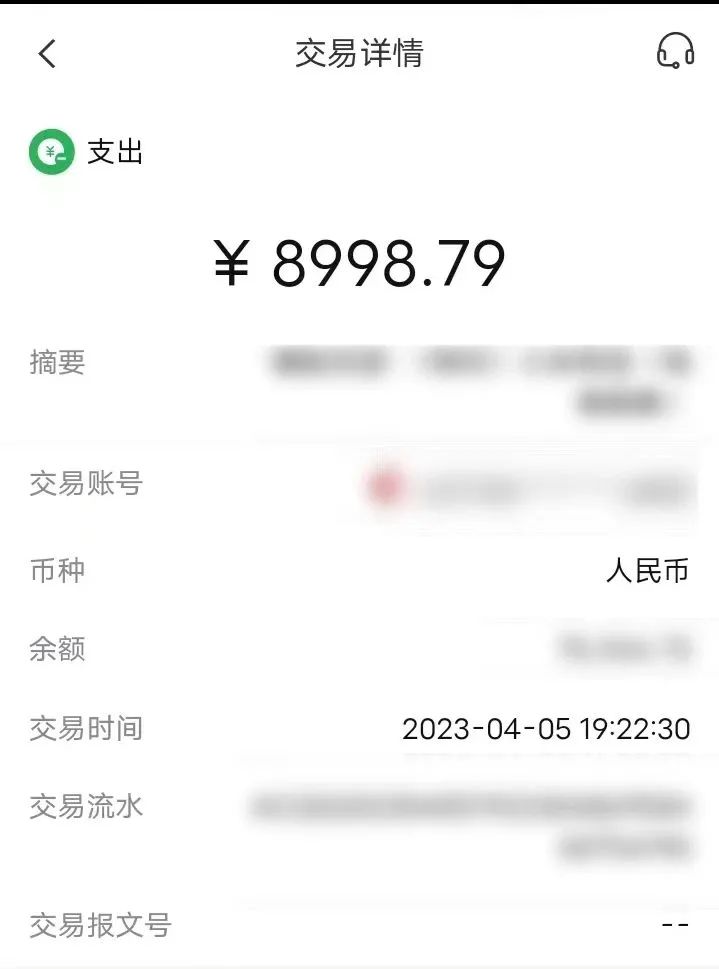Go back from transaction details

pos(47,53)
